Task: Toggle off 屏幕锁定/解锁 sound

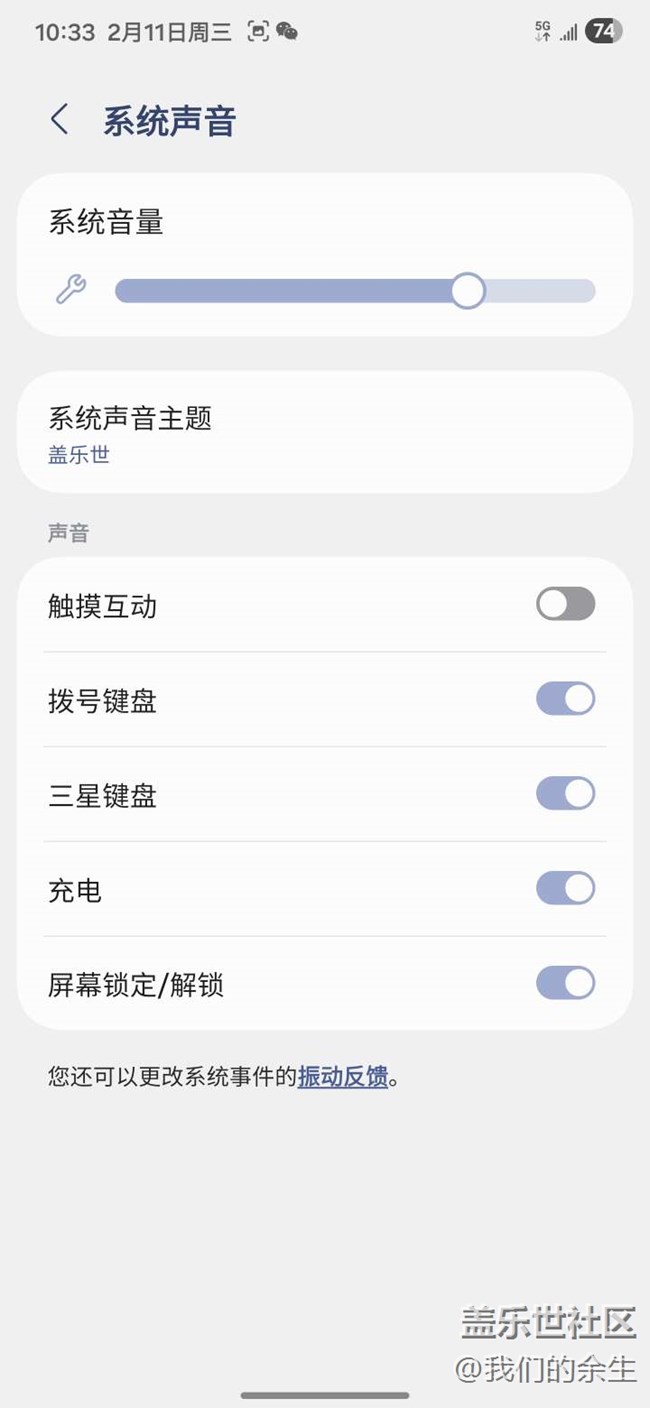Action: pyautogui.click(x=565, y=983)
